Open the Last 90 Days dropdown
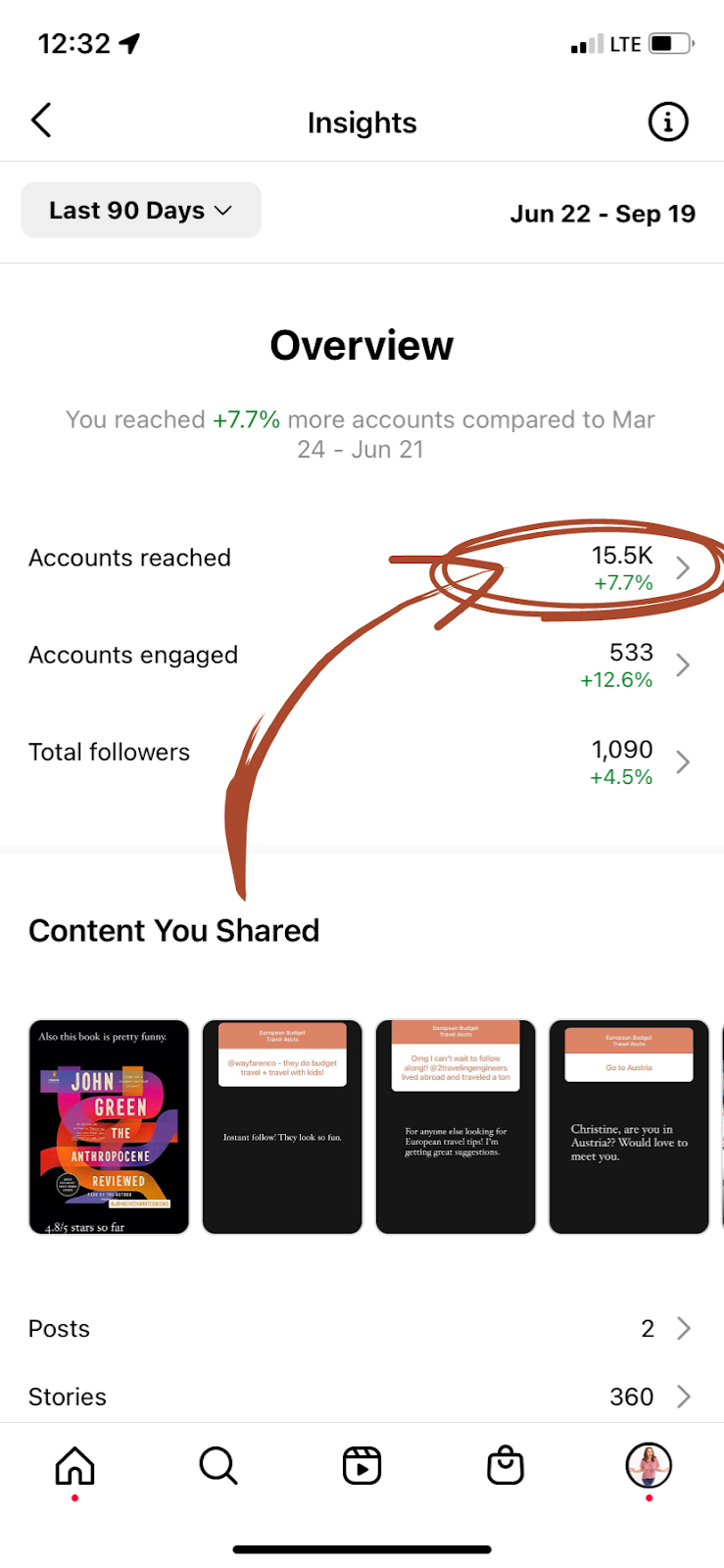This screenshot has width=724, height=1568. 141,211
